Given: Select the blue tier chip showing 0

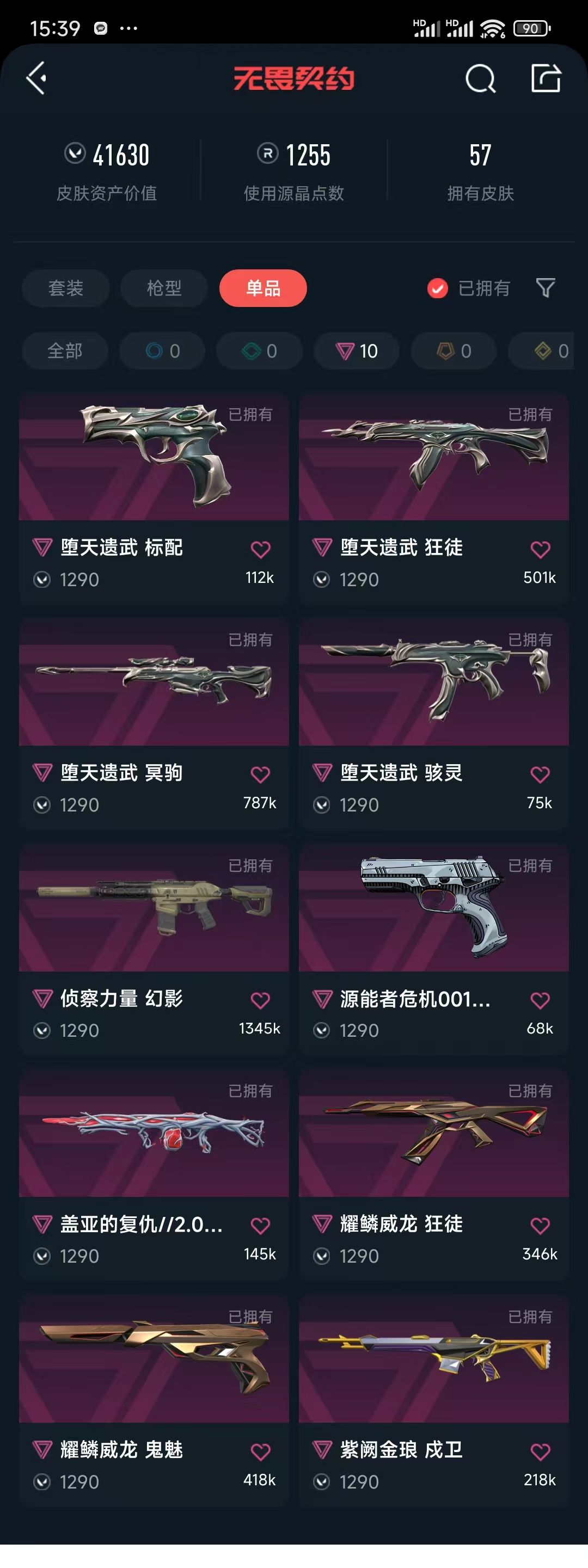Looking at the screenshot, I should (163, 351).
